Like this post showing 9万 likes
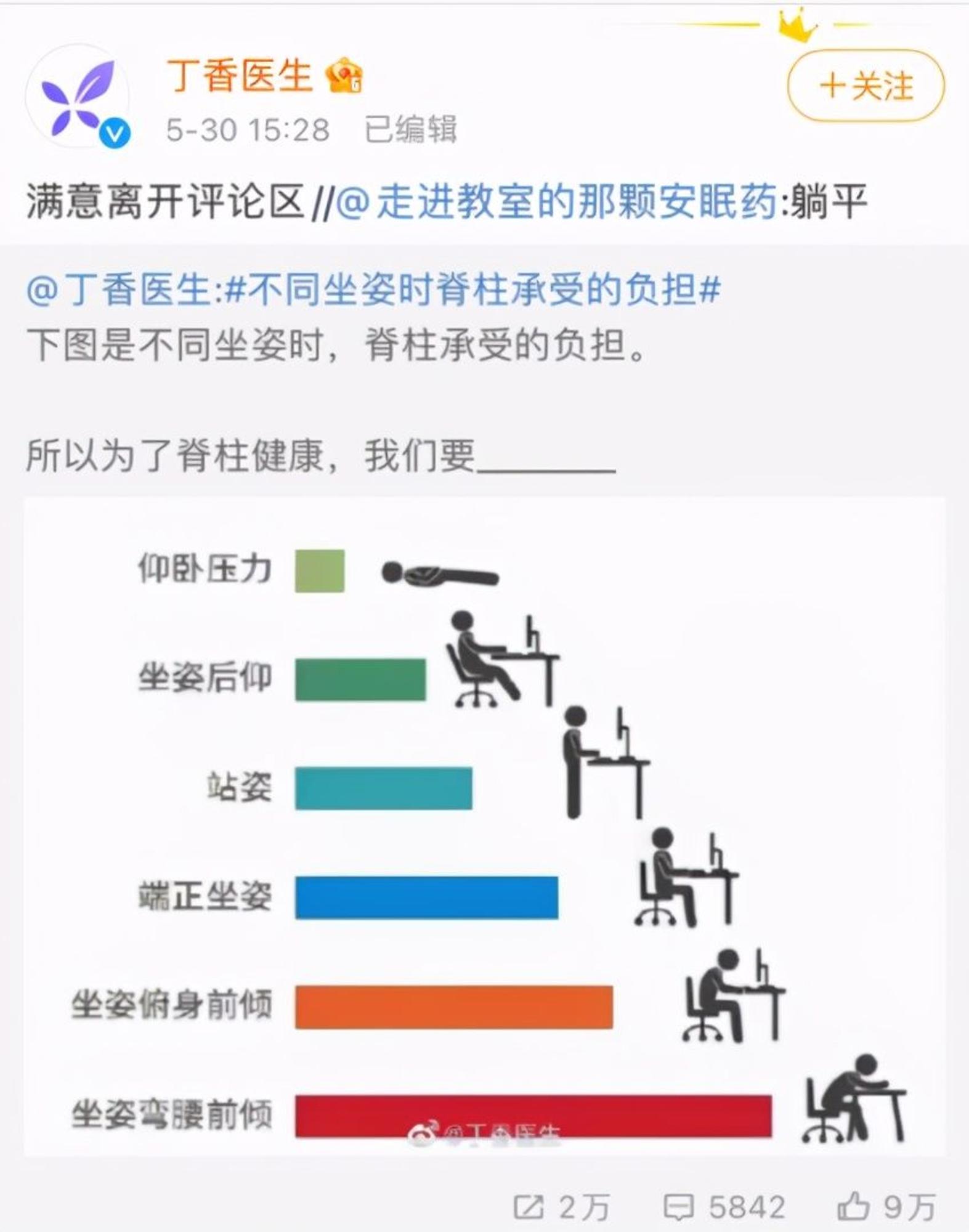969x1232 pixels. [853, 1206]
